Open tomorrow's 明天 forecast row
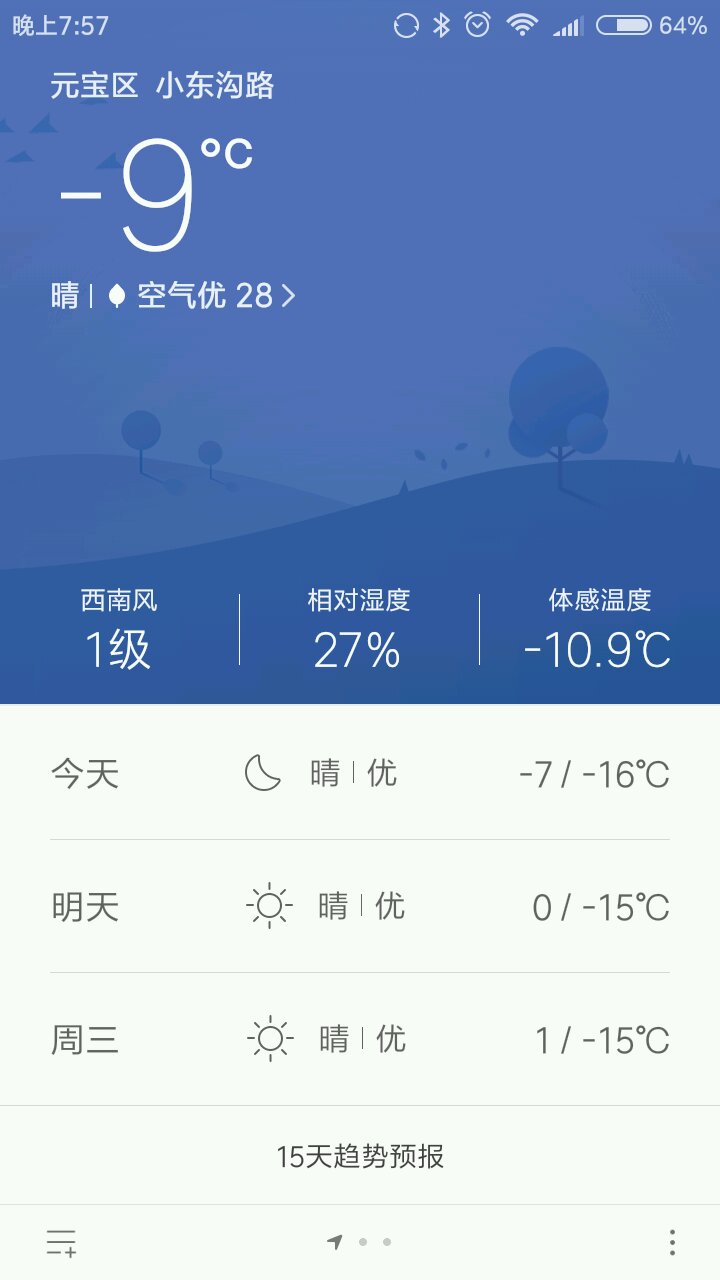The height and width of the screenshot is (1280, 720). click(x=360, y=907)
